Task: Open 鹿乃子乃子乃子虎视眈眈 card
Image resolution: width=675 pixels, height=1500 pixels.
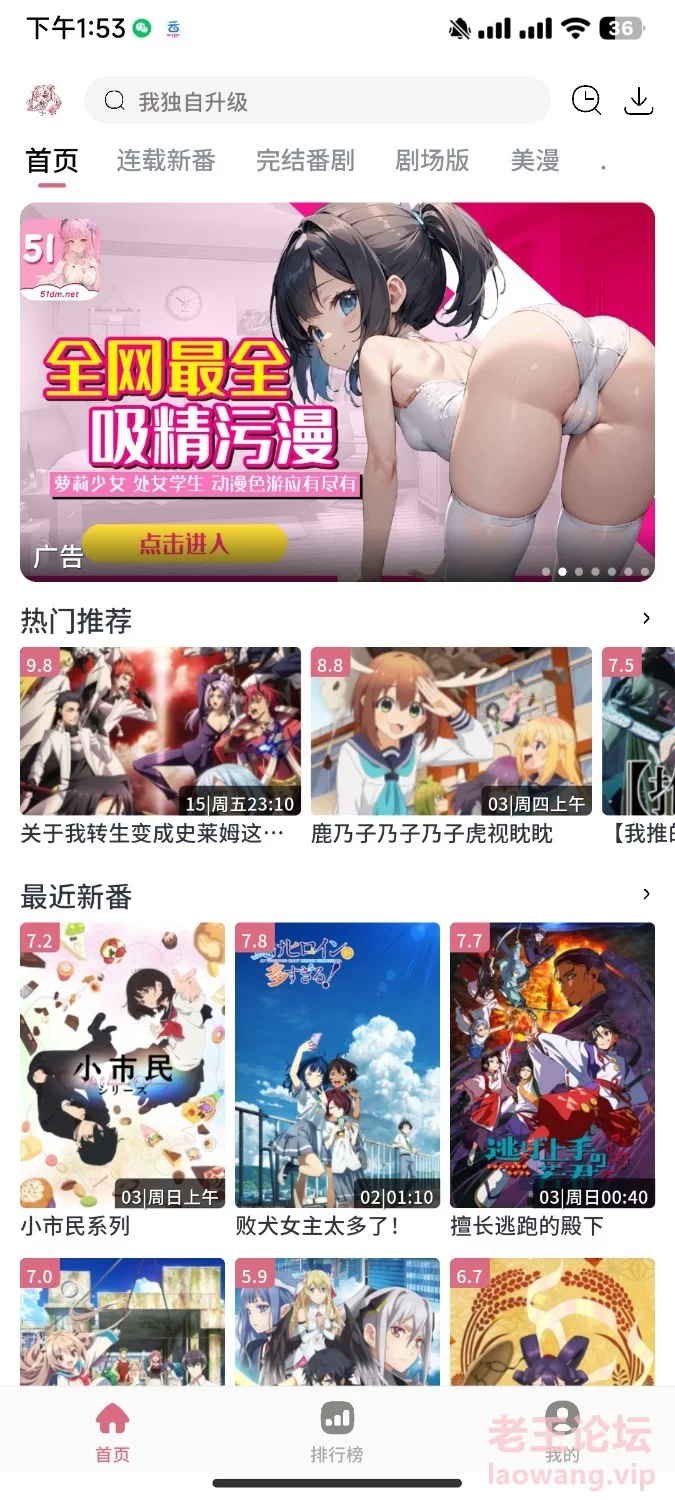Action: point(451,745)
